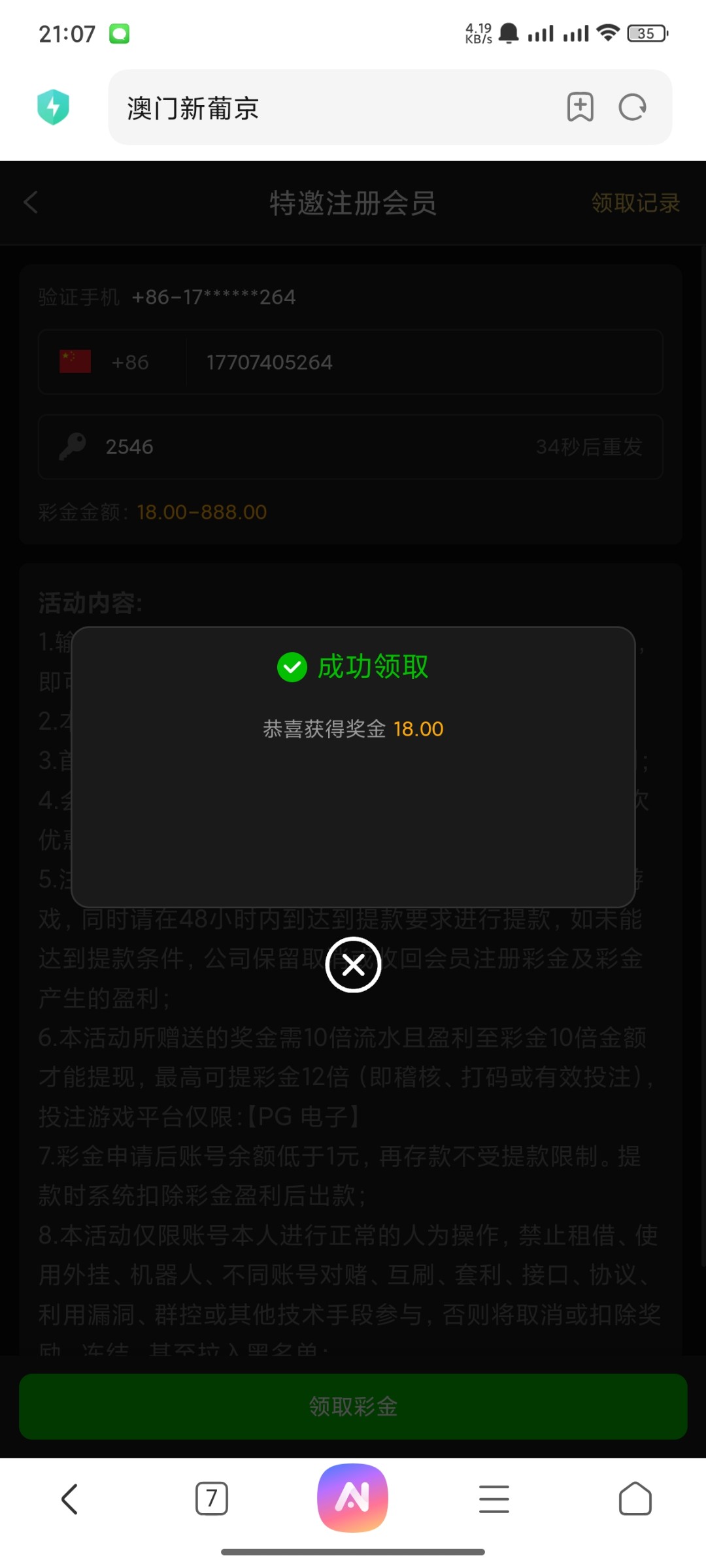Screen dimensions: 706x1568
Task: Open the tab switcher showing 7 tabs
Action: (x=212, y=1498)
